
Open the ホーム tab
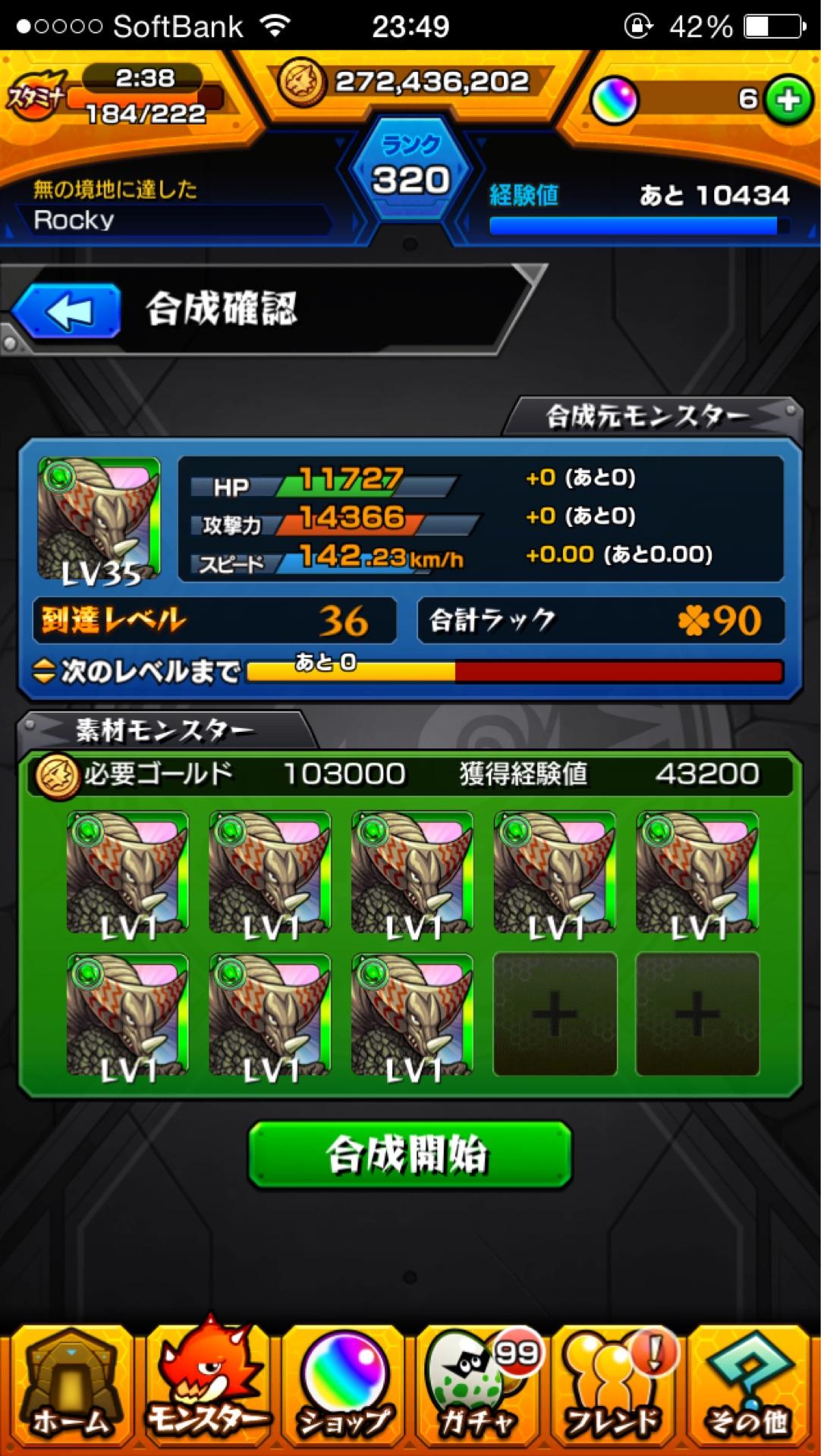[x=70, y=1389]
